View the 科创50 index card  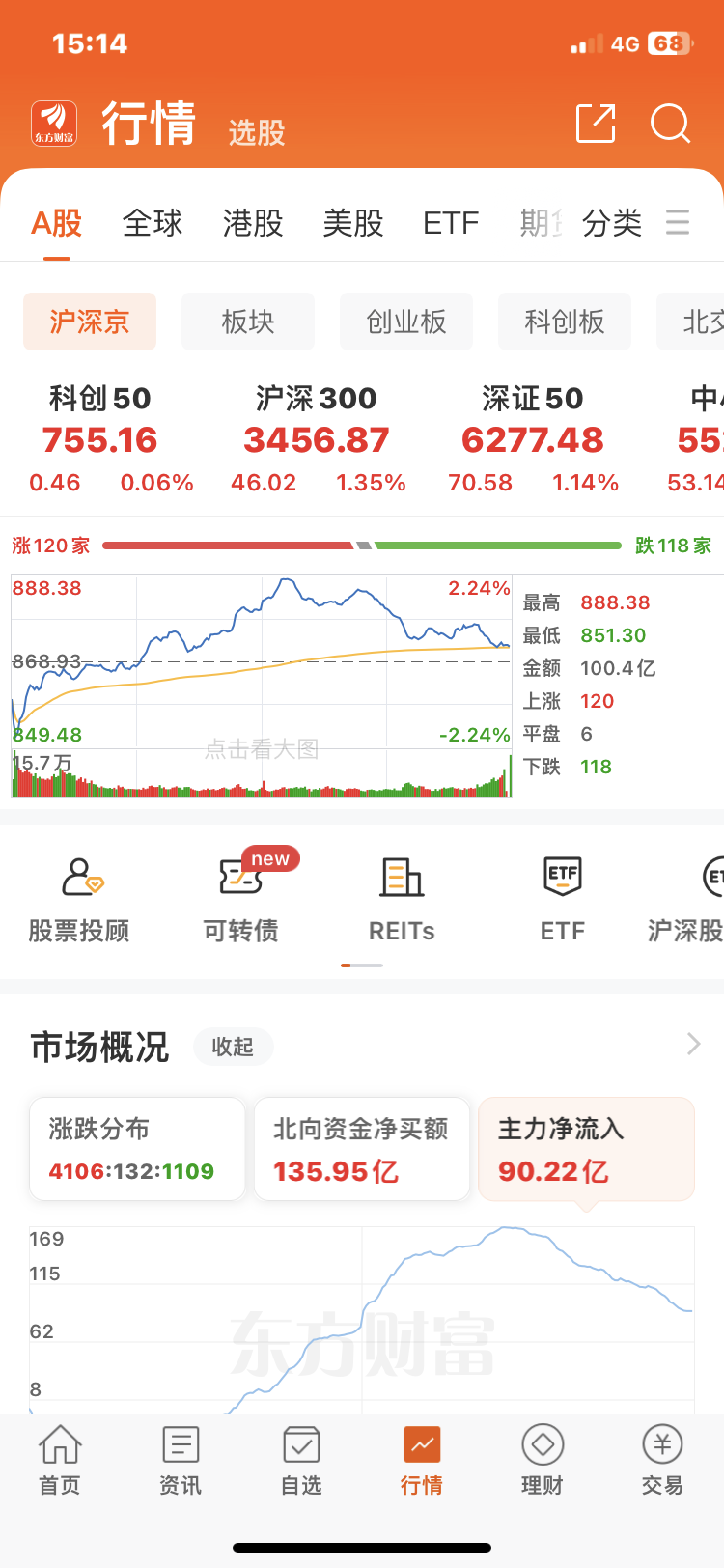pos(100,439)
